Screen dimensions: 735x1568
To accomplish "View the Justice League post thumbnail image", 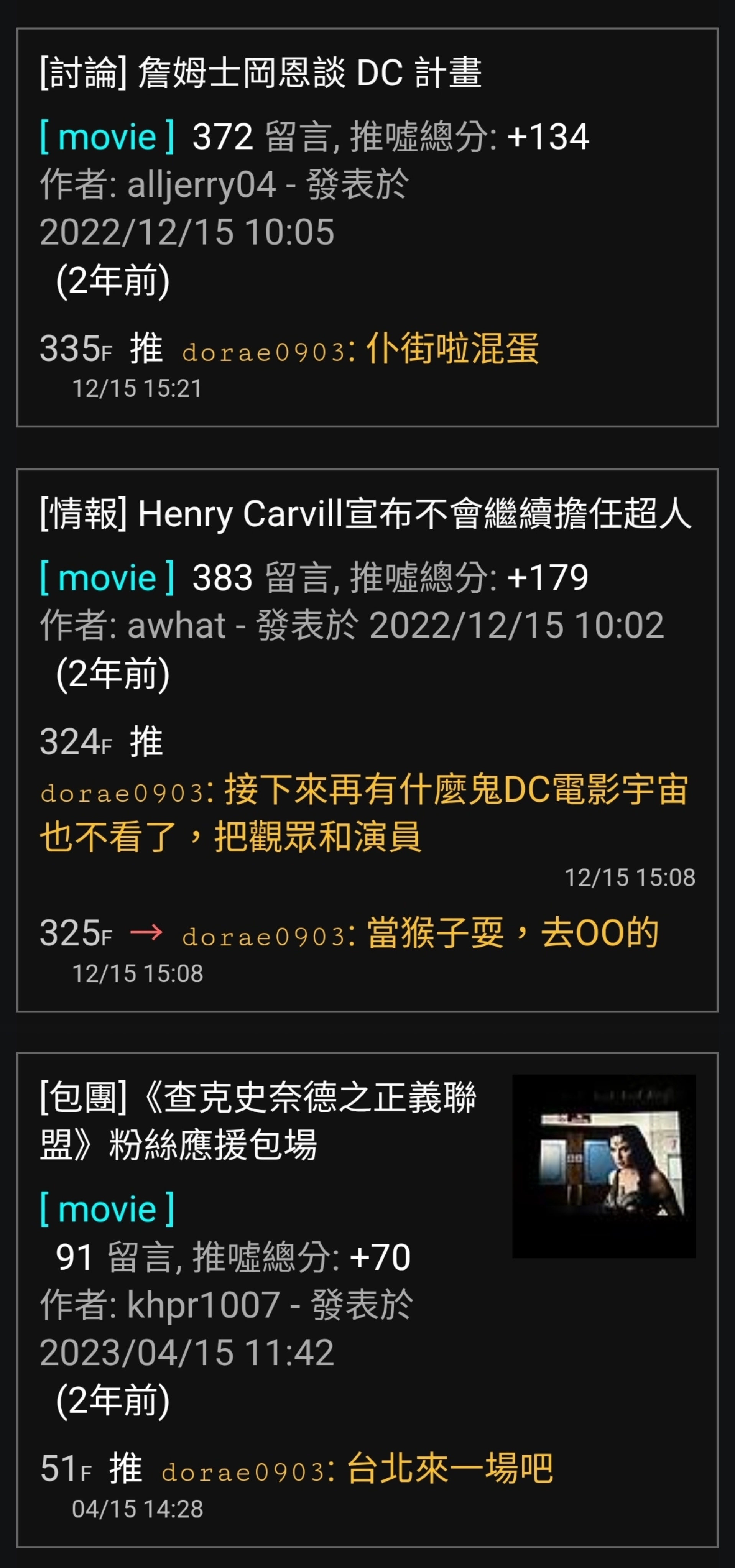I will point(603,1166).
